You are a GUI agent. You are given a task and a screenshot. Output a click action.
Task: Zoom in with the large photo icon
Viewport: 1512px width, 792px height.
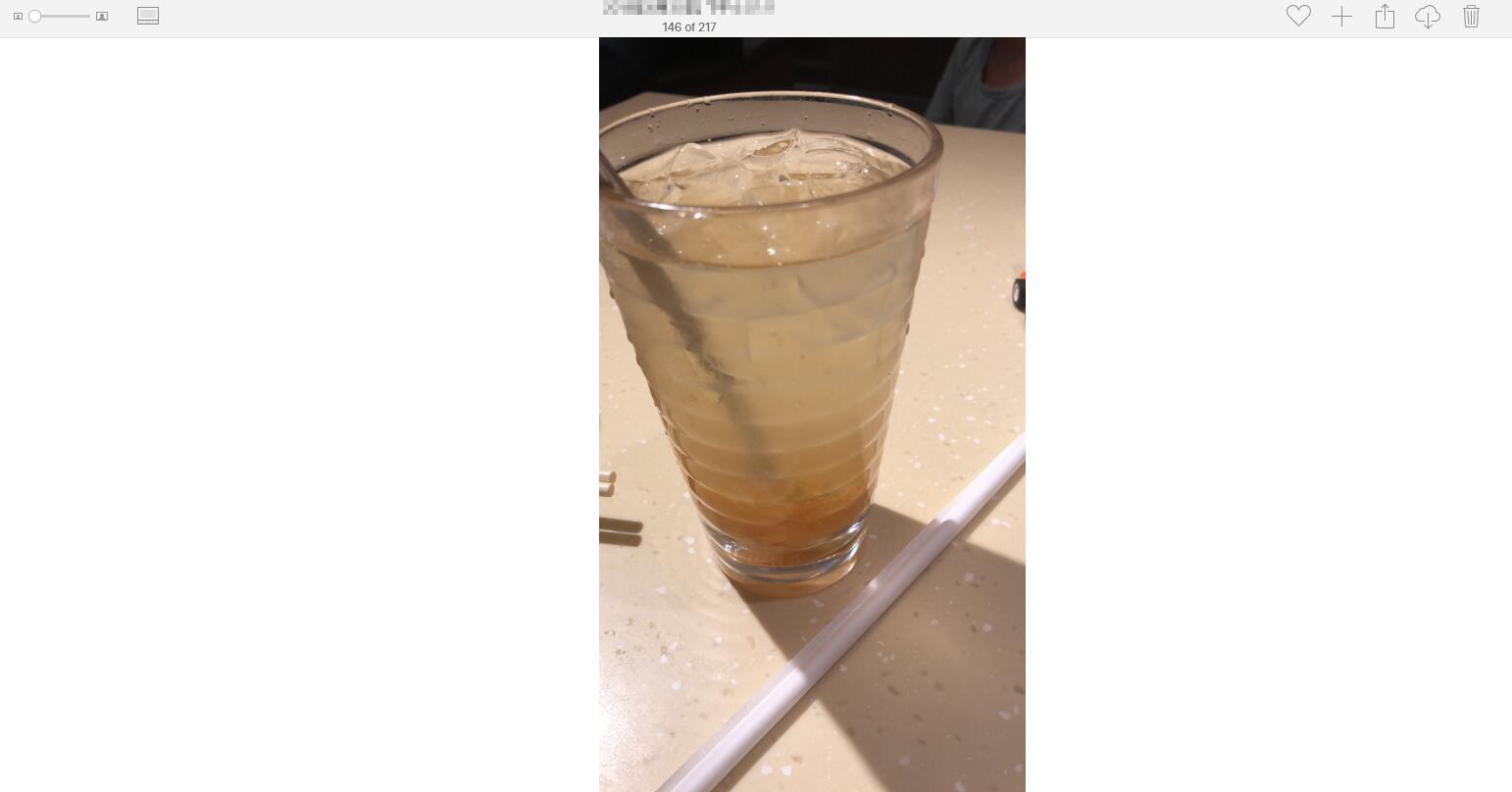click(102, 17)
